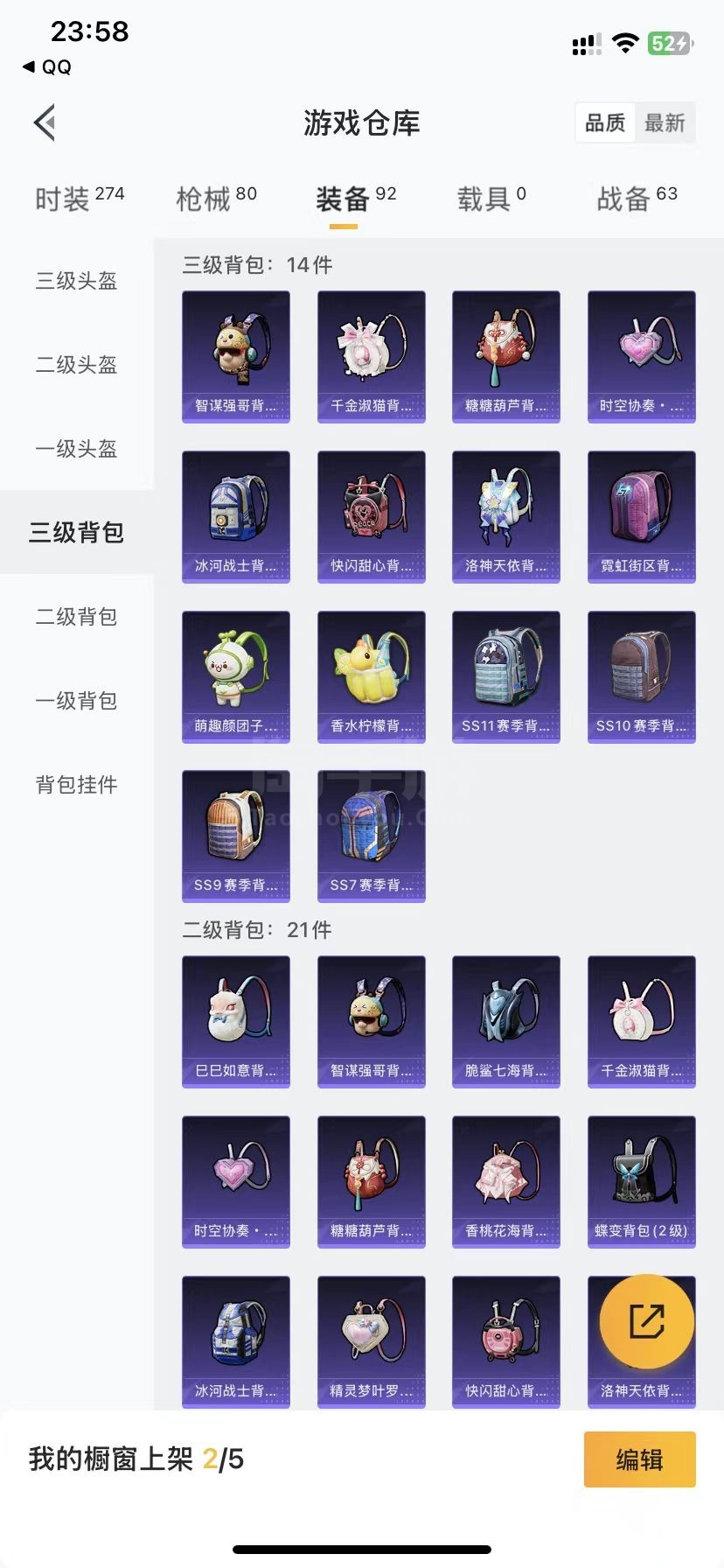724x1568 pixels.
Task: Open the 蝶变背包(2级) item
Action: tap(642, 1182)
